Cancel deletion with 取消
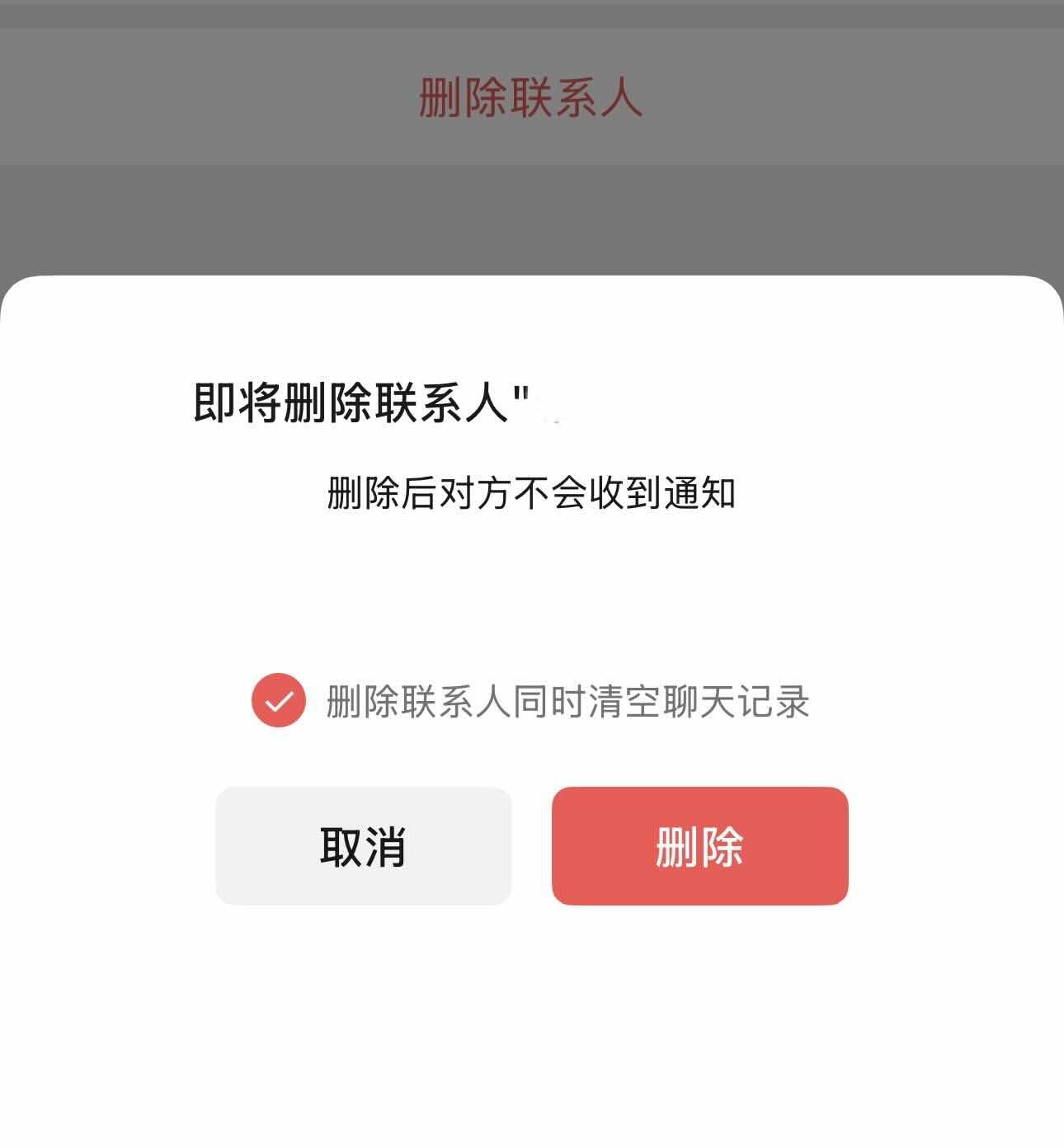This screenshot has height=1148, width=1064. click(x=363, y=845)
